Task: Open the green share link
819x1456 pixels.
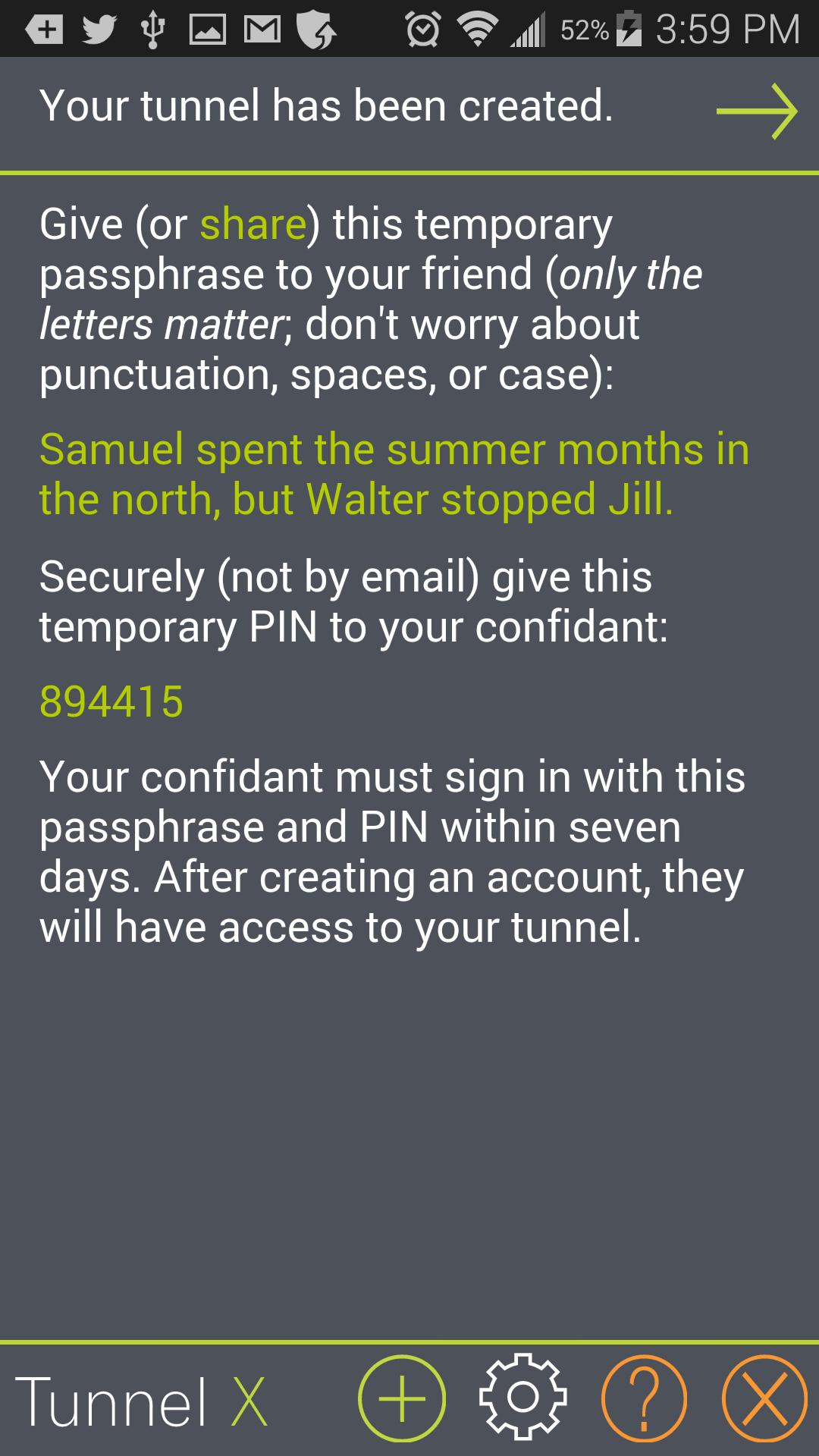Action: pyautogui.click(x=253, y=224)
